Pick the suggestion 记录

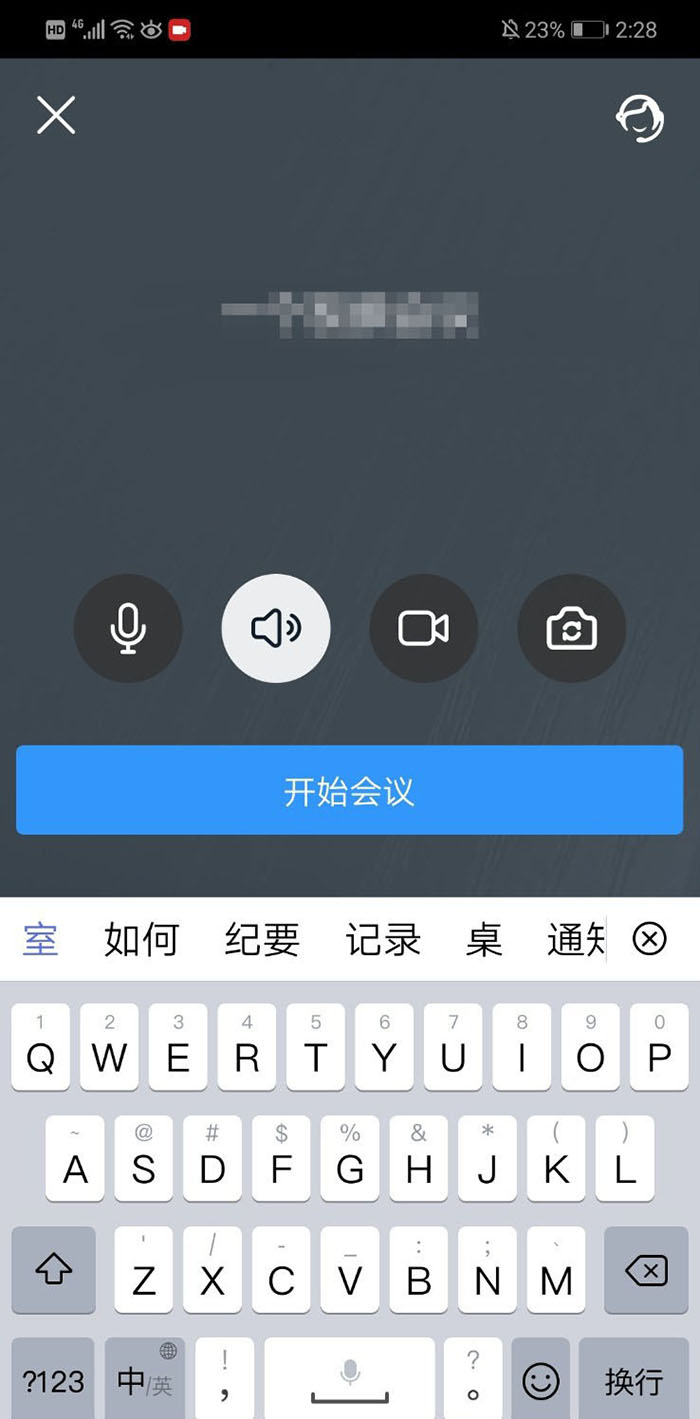(382, 939)
